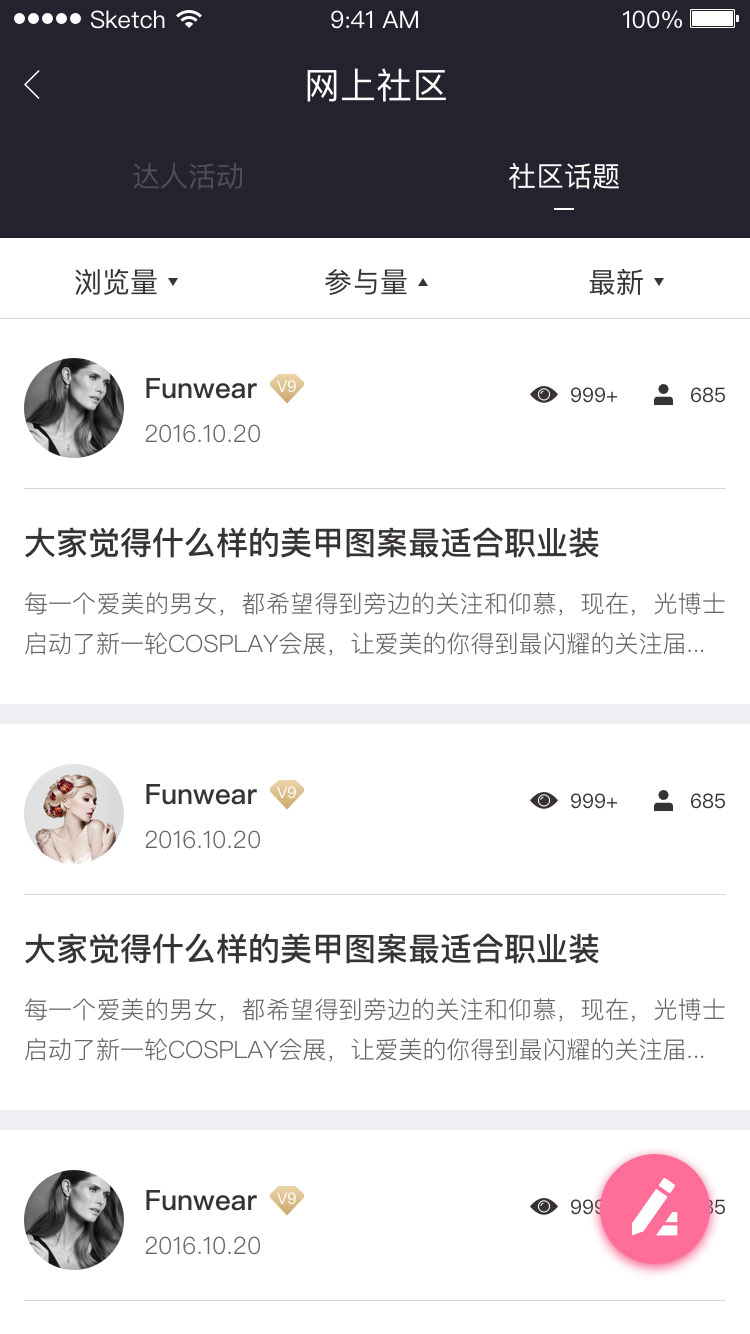Tap the V9 diamond badge next to Funwear

pyautogui.click(x=286, y=388)
